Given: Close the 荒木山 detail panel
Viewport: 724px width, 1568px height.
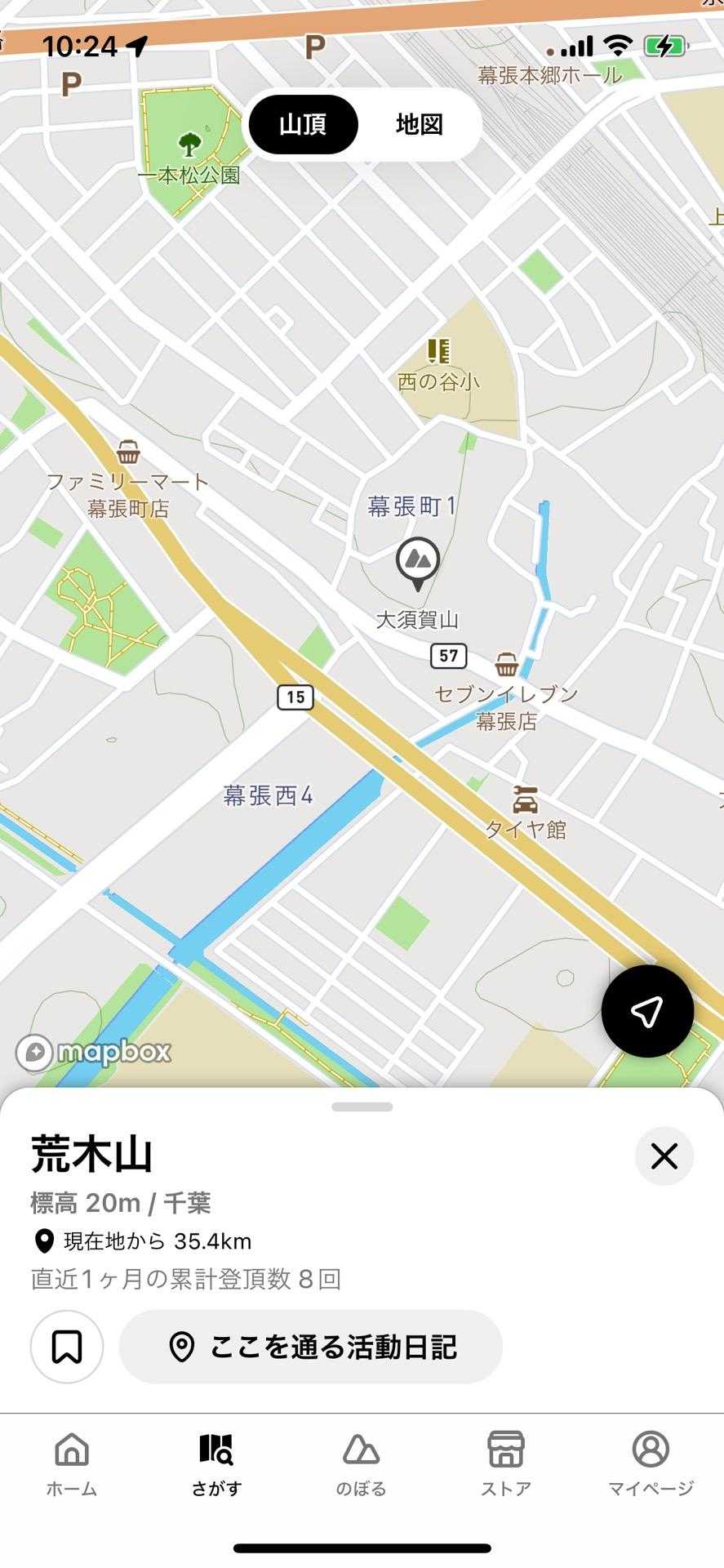Looking at the screenshot, I should pos(664,1156).
